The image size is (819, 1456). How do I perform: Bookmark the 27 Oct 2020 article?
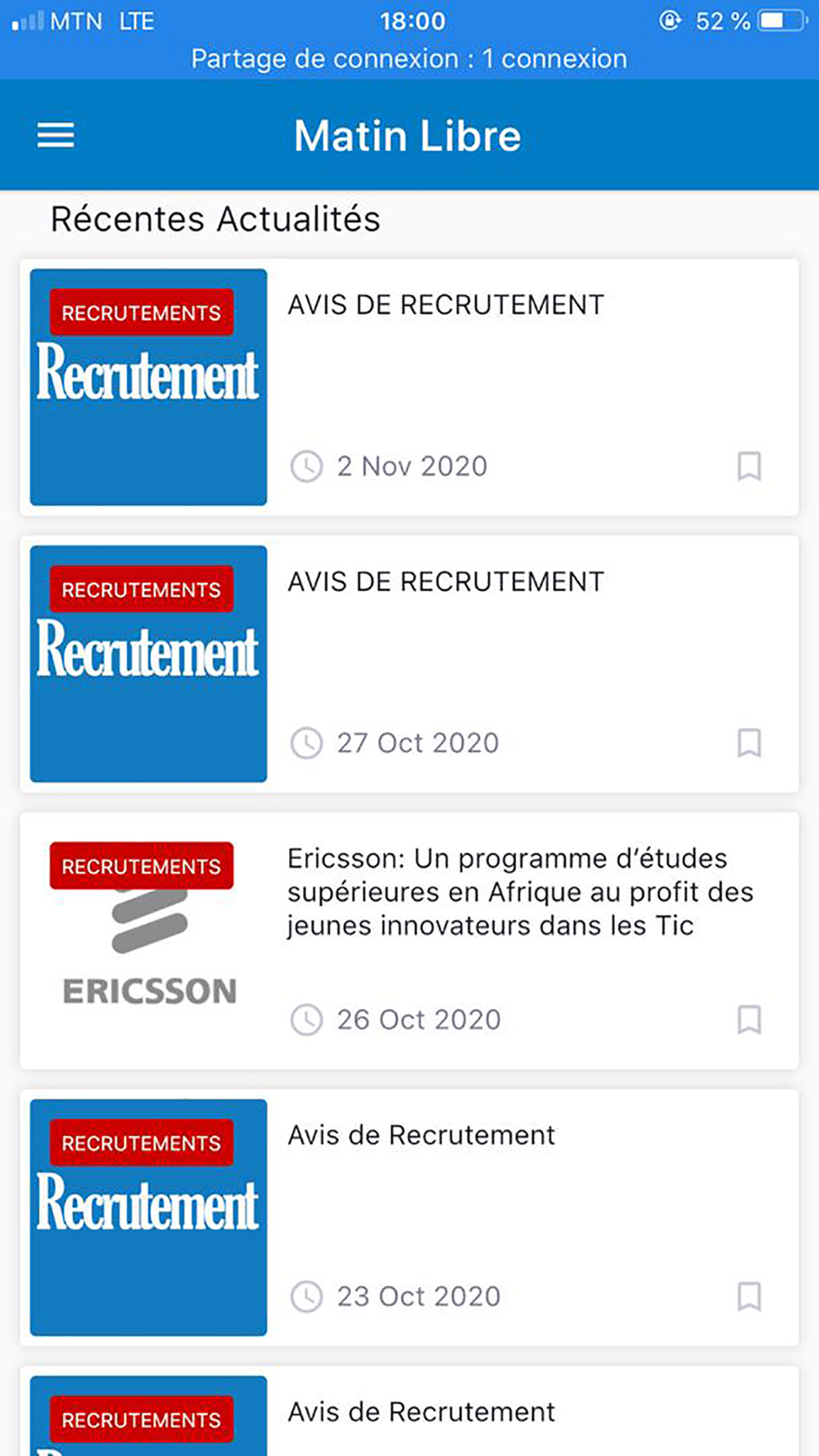[749, 743]
